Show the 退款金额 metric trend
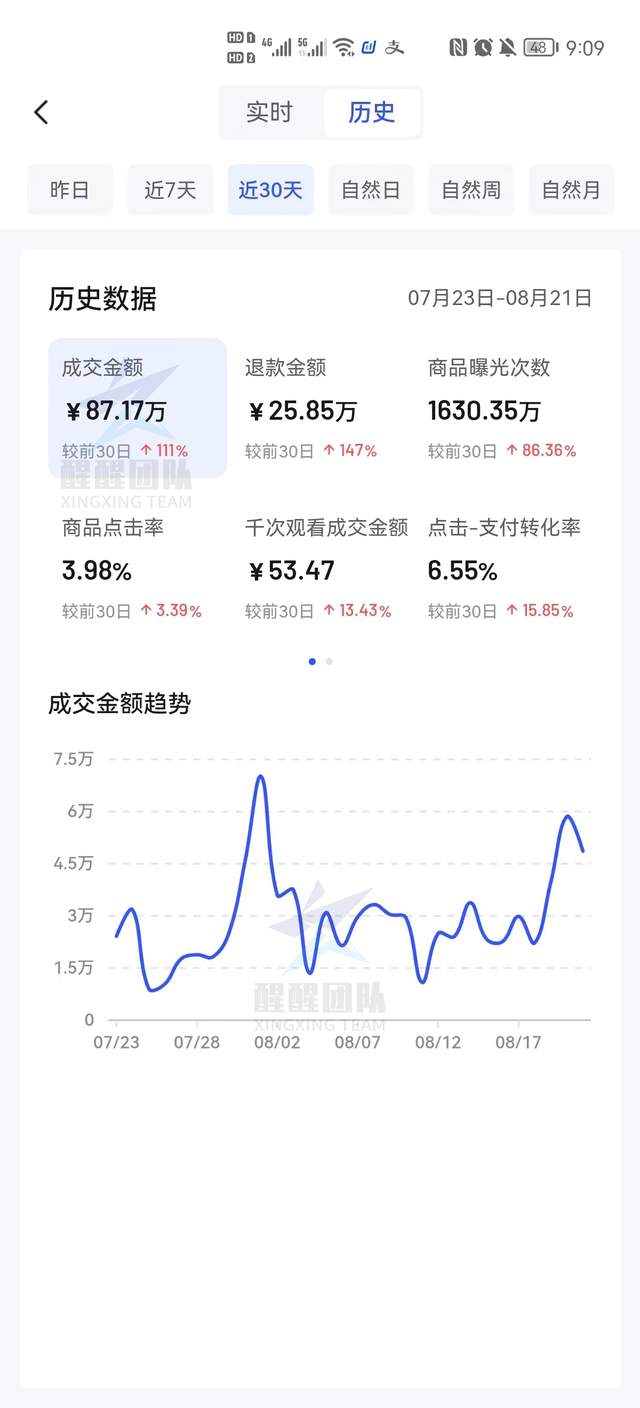The width and height of the screenshot is (640, 1408). tap(320, 408)
